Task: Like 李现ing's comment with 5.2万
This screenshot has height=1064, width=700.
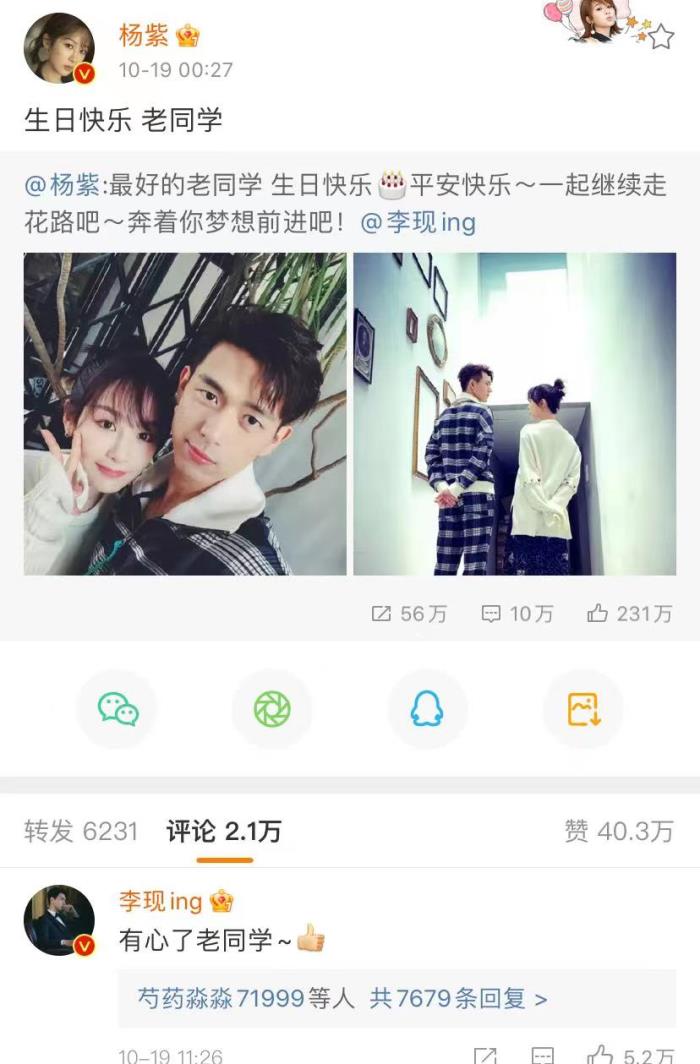Action: point(630,1054)
